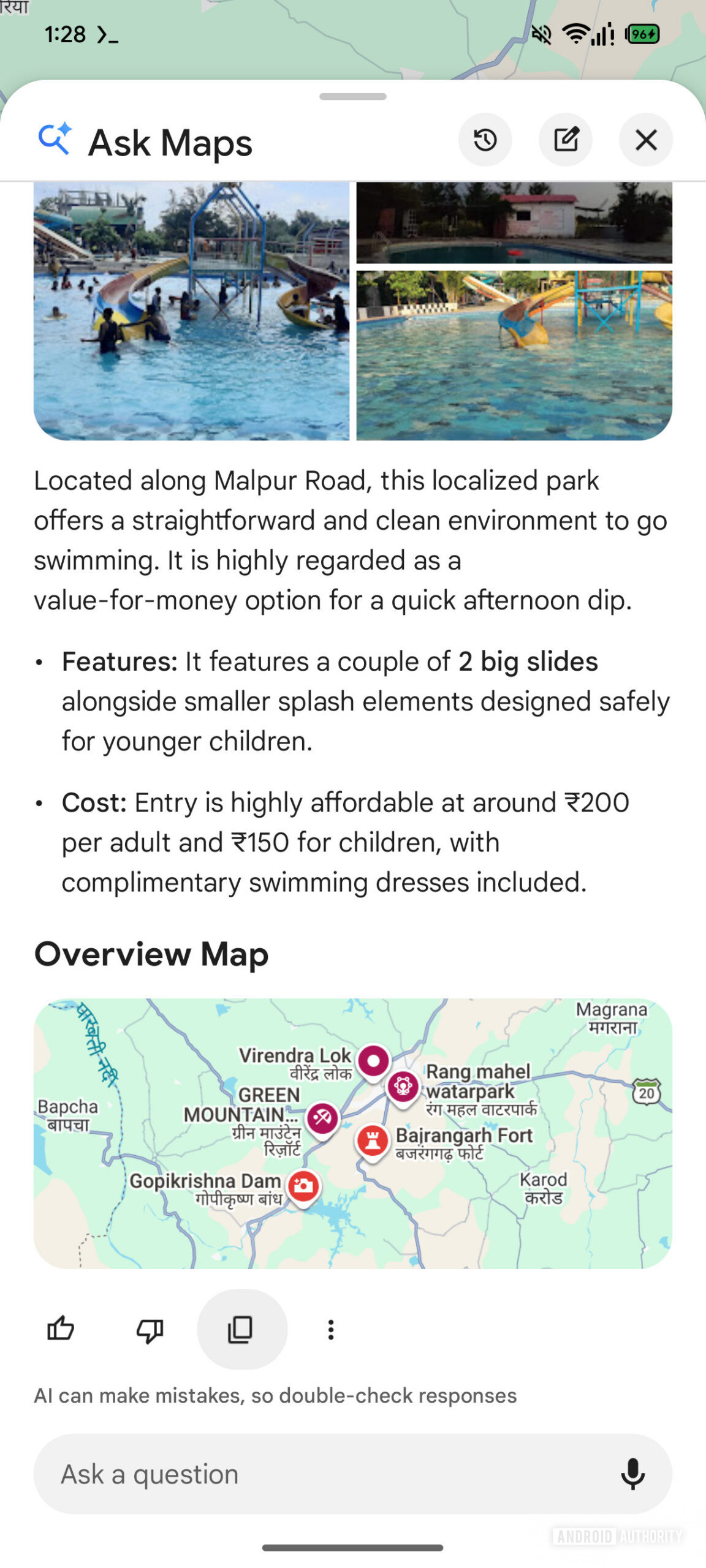Start voice input with the microphone
Image resolution: width=706 pixels, height=1568 pixels.
point(632,1474)
